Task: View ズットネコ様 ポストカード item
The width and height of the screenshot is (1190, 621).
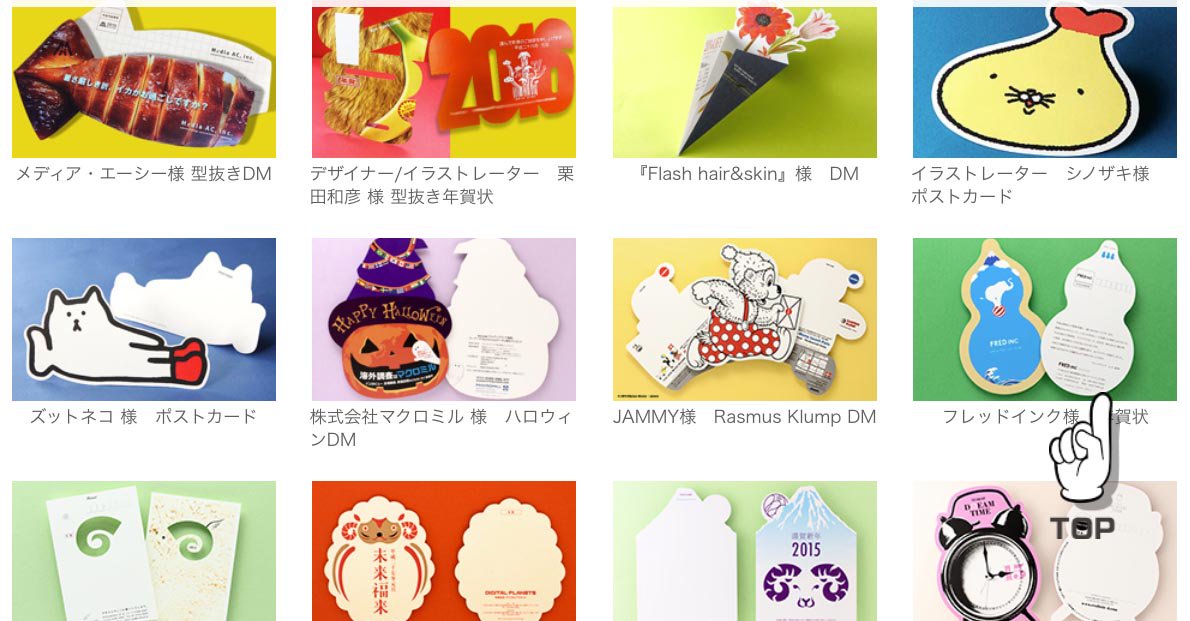Action: point(144,320)
